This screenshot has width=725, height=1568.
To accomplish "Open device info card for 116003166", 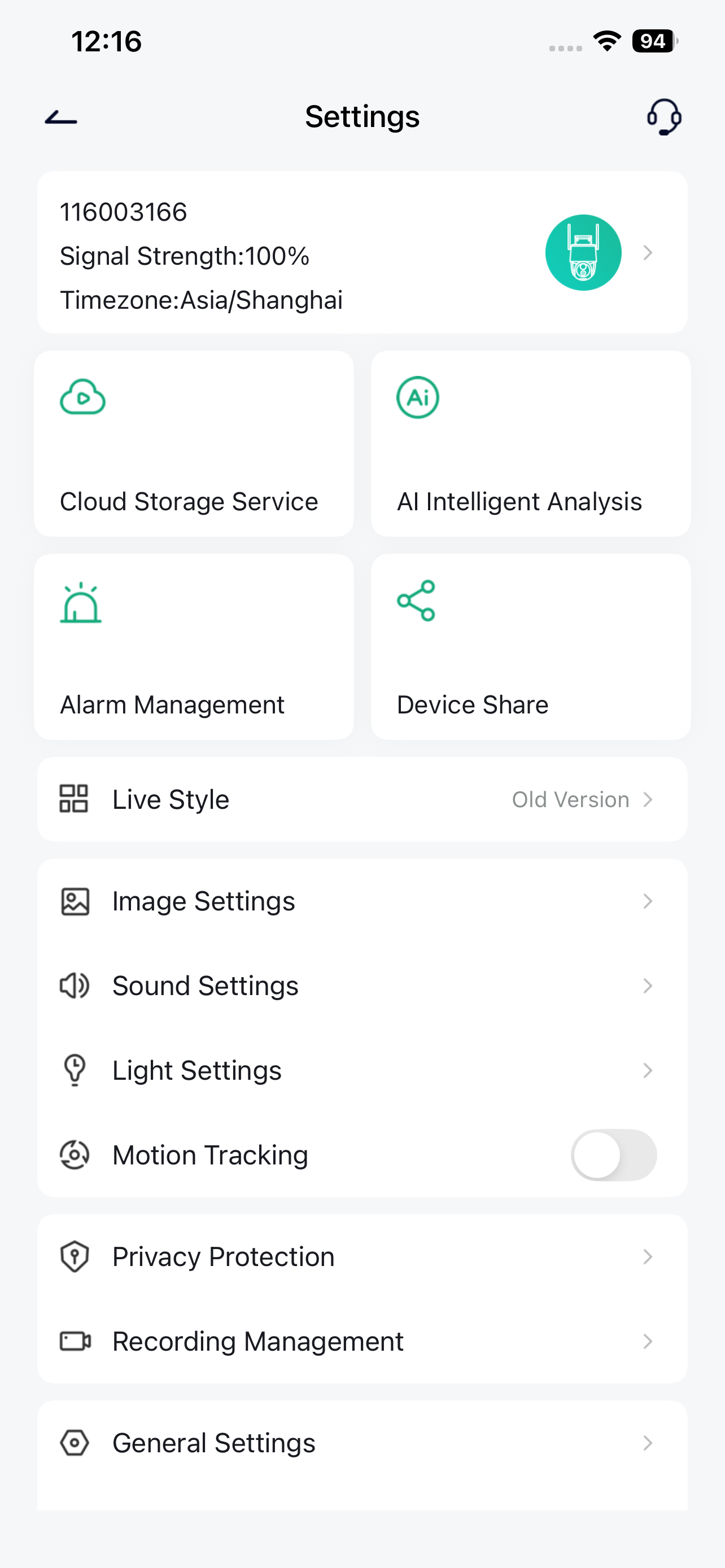I will pyautogui.click(x=362, y=252).
